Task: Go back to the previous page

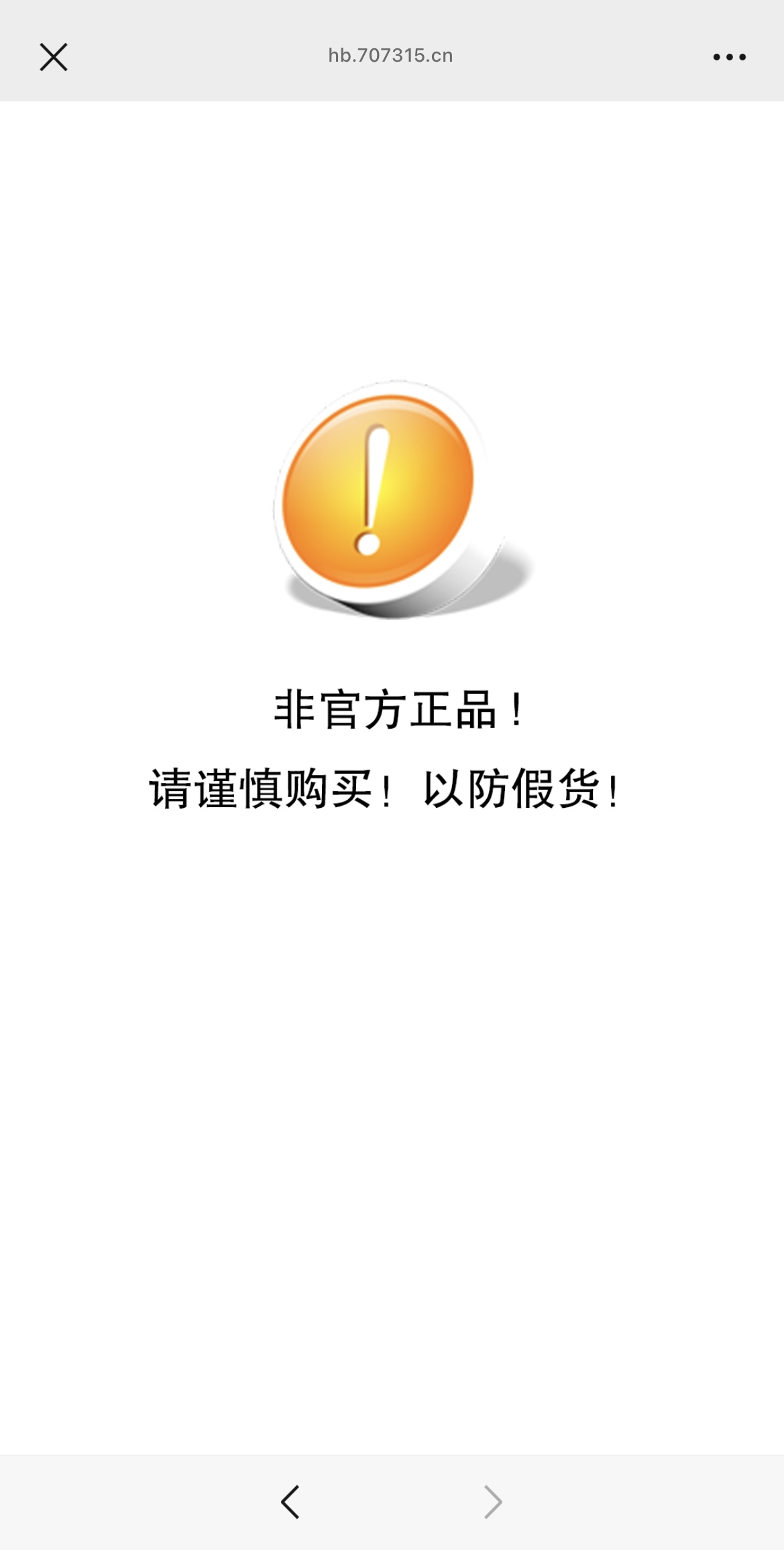Action: (x=290, y=1502)
